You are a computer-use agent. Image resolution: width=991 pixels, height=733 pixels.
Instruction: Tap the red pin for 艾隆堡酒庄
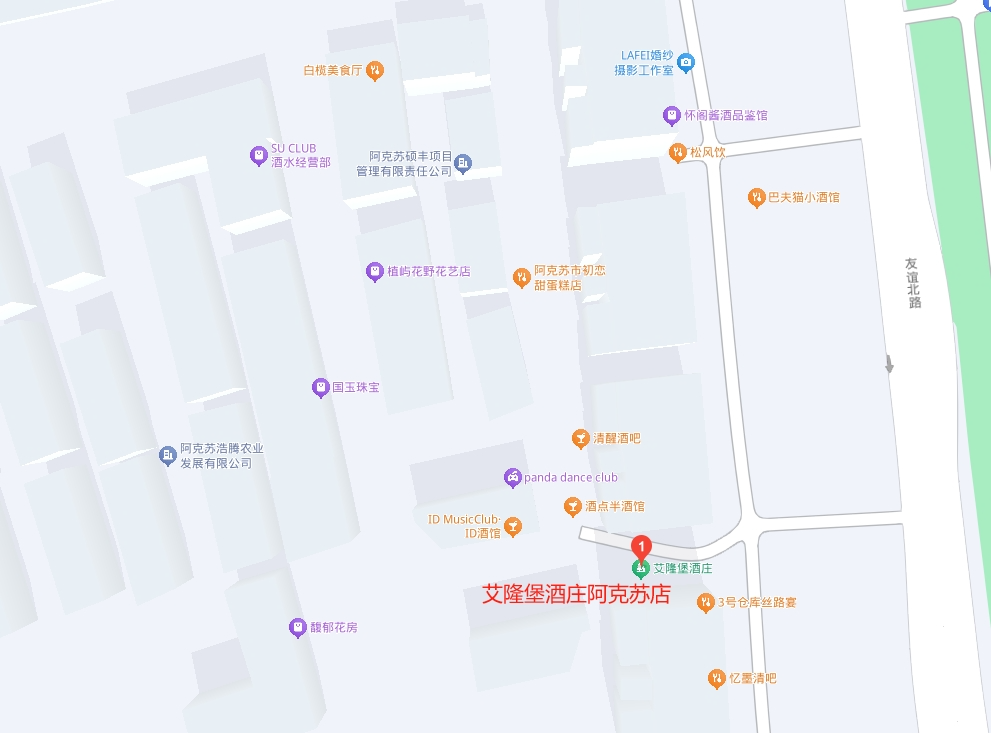pyautogui.click(x=642, y=547)
